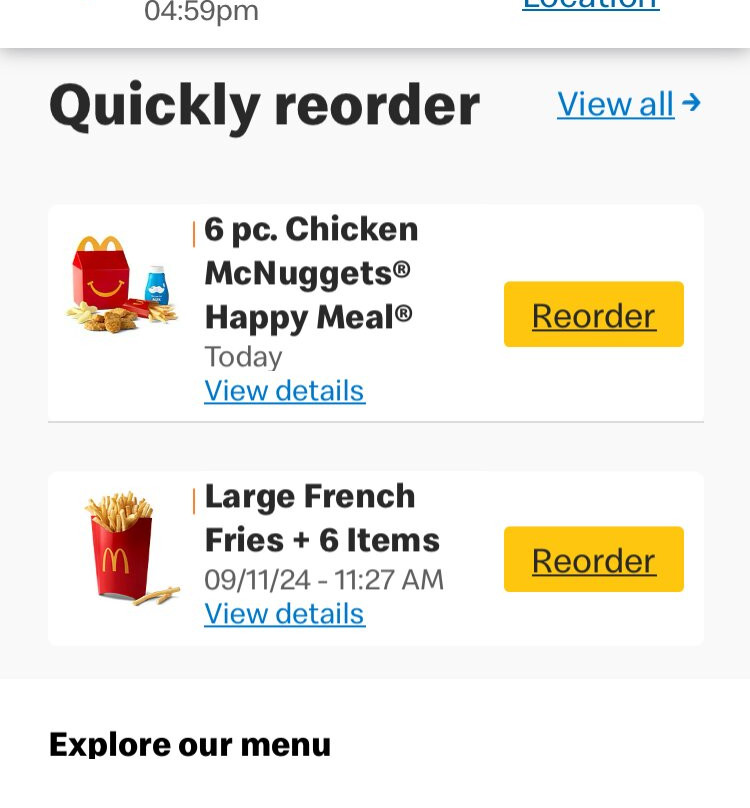The width and height of the screenshot is (750, 808).
Task: Reorder the 6 pc. Chicken McNuggets Happy Meal
Action: pos(593,314)
